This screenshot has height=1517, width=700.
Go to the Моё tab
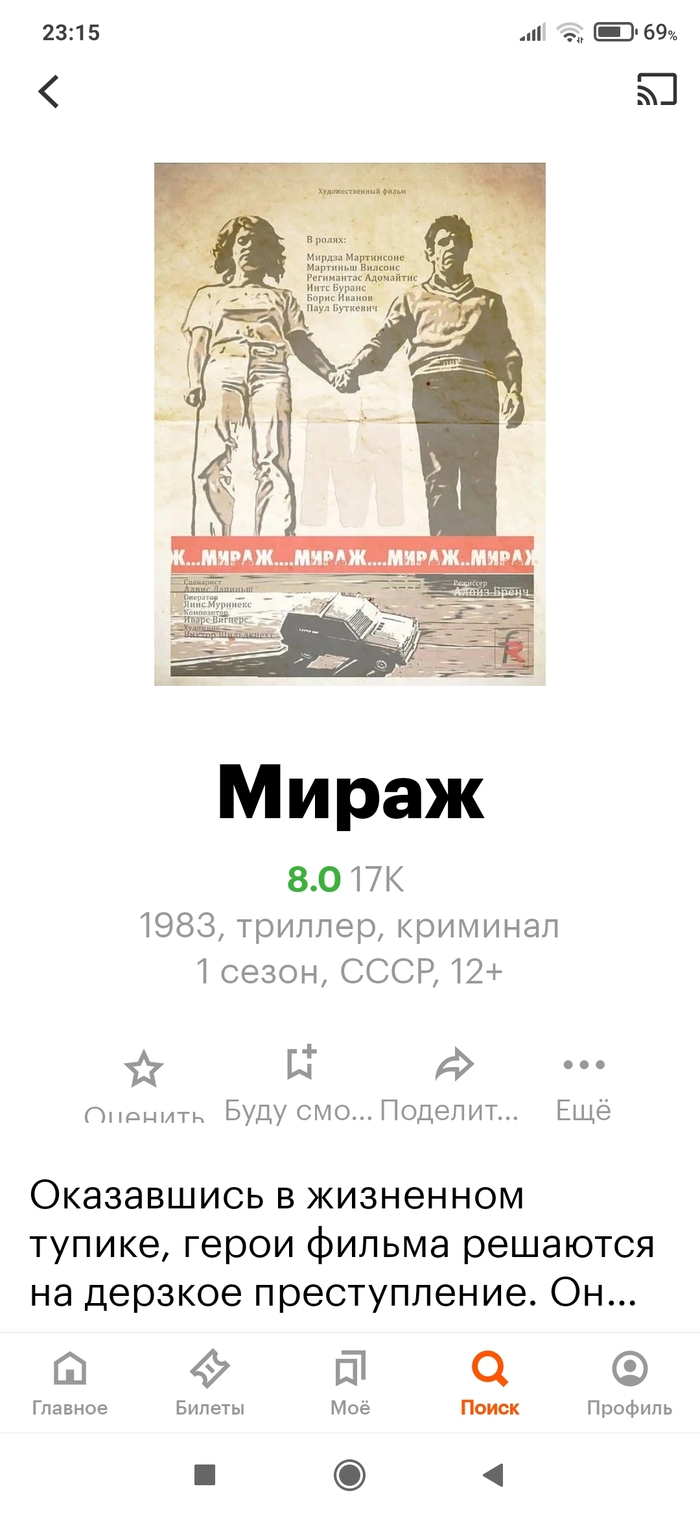(350, 1383)
